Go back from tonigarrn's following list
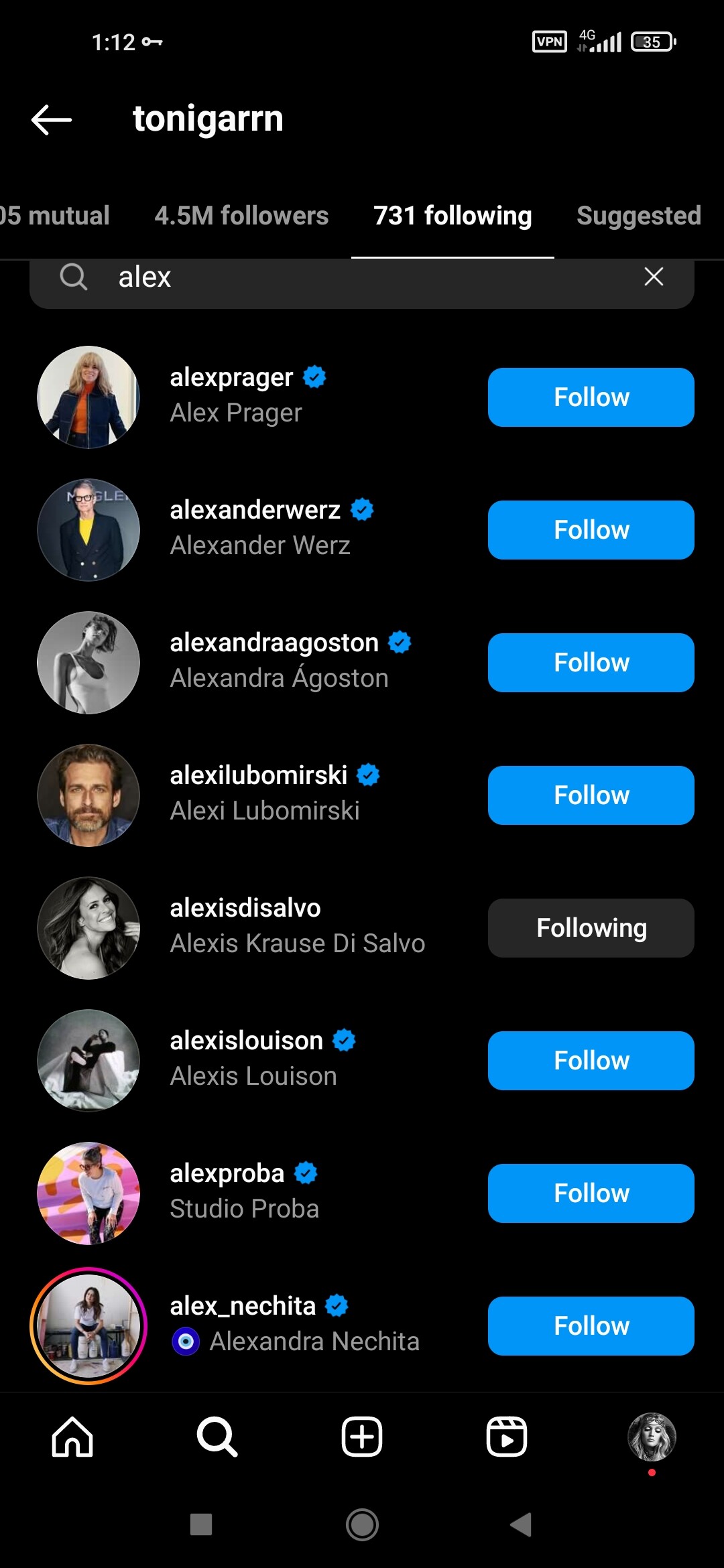This screenshot has width=724, height=1568. pyautogui.click(x=52, y=120)
